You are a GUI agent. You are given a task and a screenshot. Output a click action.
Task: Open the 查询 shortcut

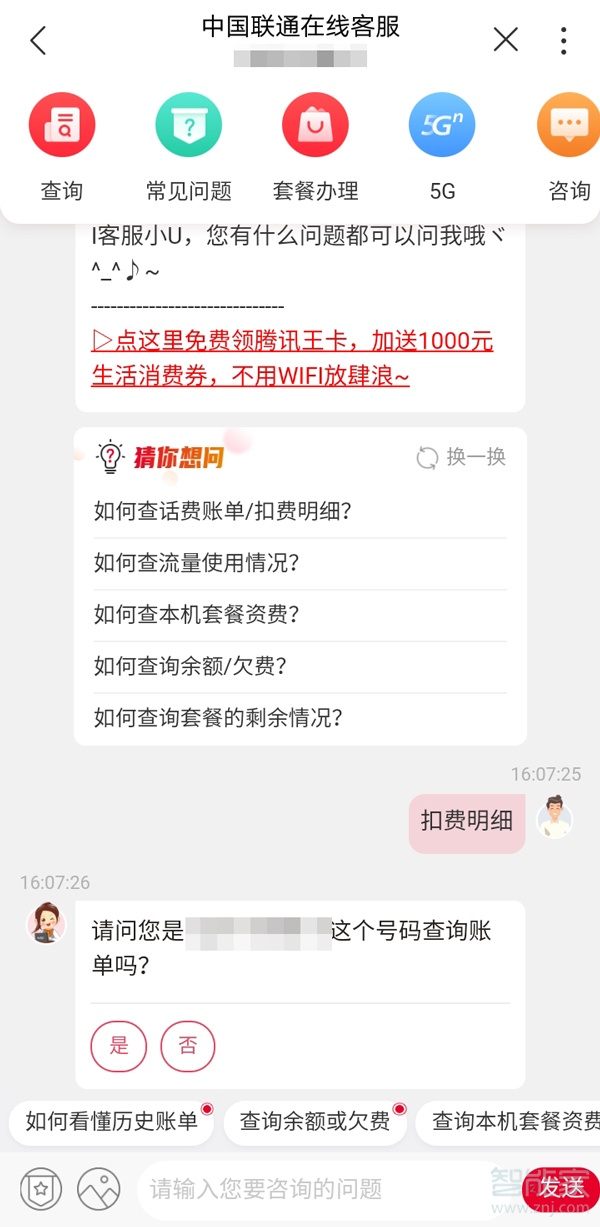[x=62, y=146]
